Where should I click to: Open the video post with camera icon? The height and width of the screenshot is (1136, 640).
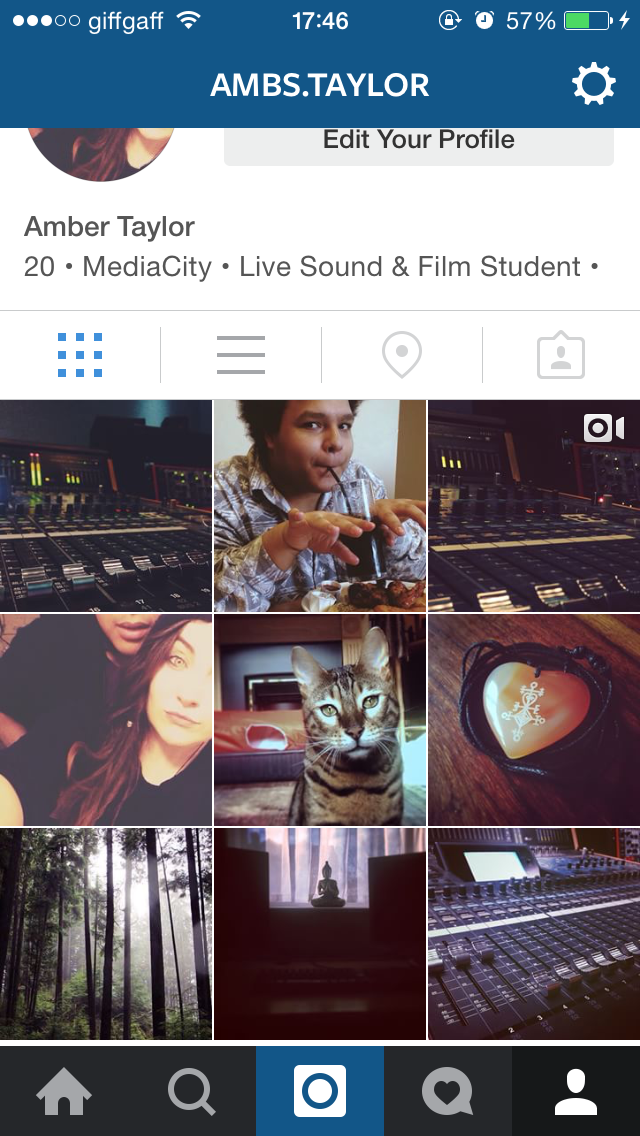pyautogui.click(x=534, y=506)
